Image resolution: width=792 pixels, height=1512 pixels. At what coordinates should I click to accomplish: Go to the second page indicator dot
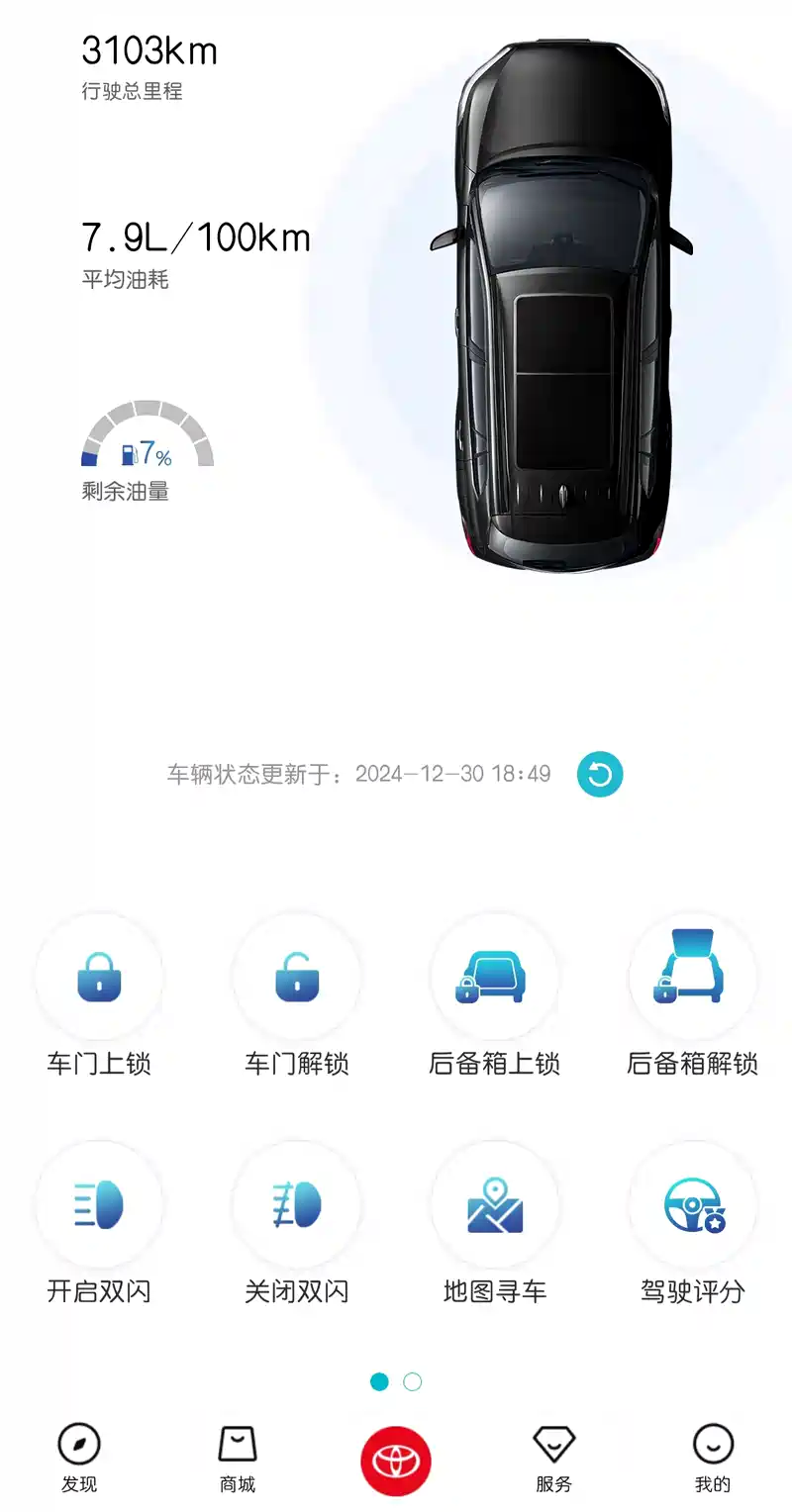click(413, 1381)
